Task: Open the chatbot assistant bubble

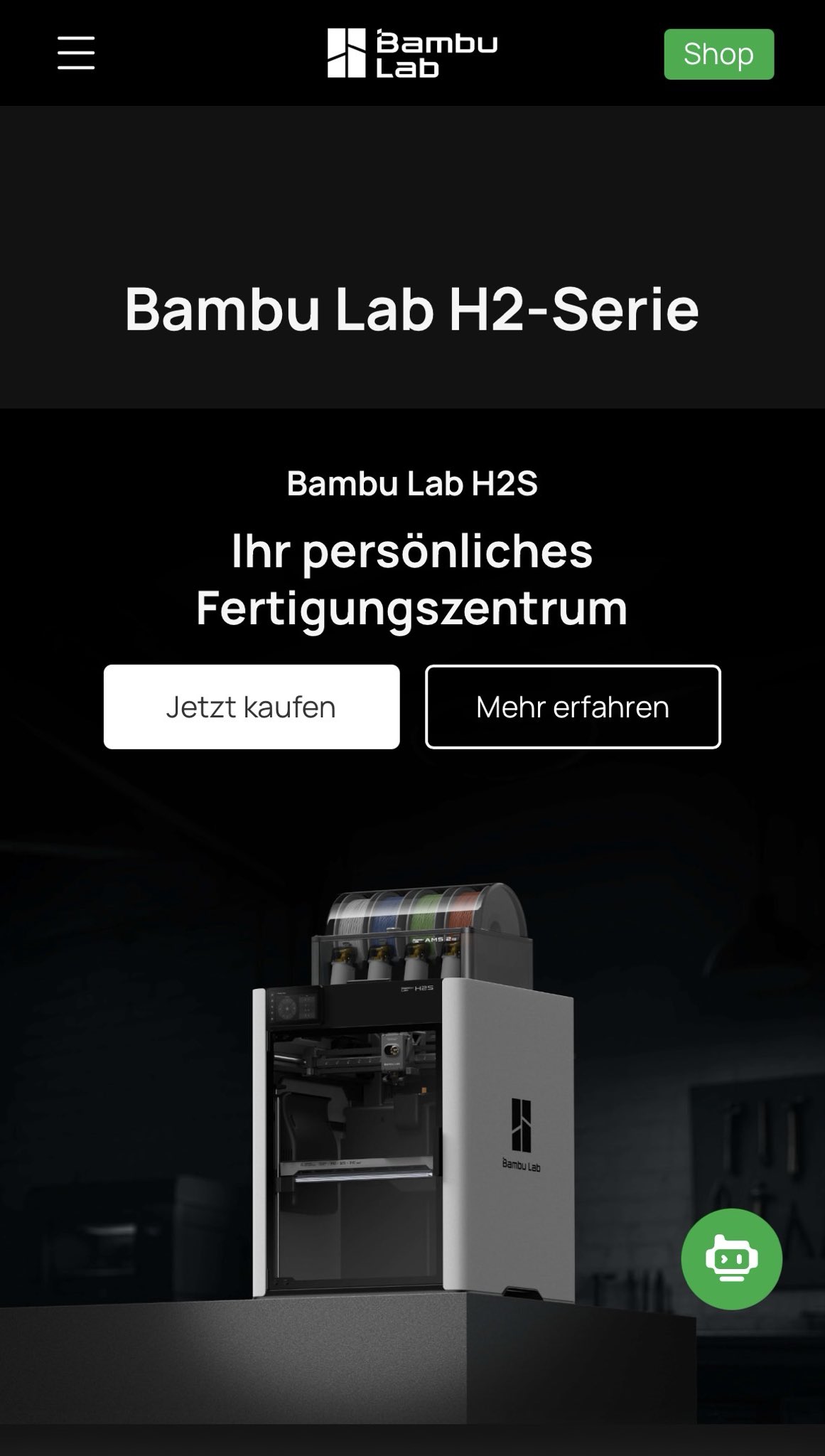Action: coord(731,1259)
